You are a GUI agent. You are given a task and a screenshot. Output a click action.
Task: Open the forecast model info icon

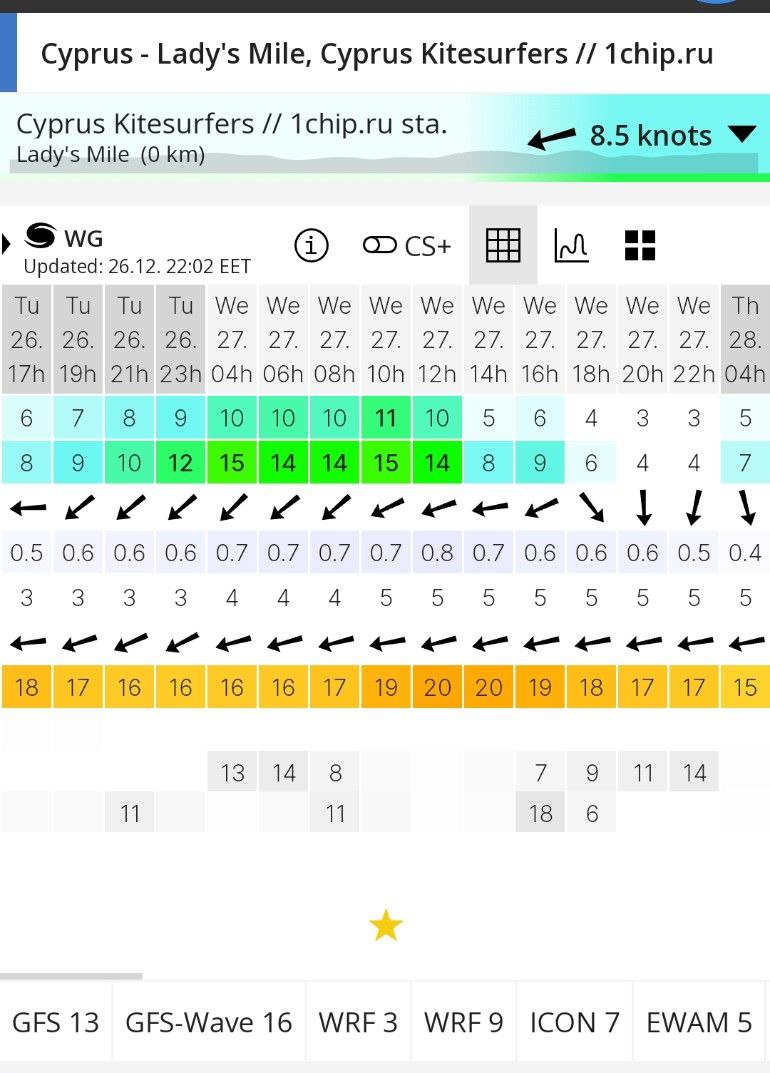pos(311,245)
